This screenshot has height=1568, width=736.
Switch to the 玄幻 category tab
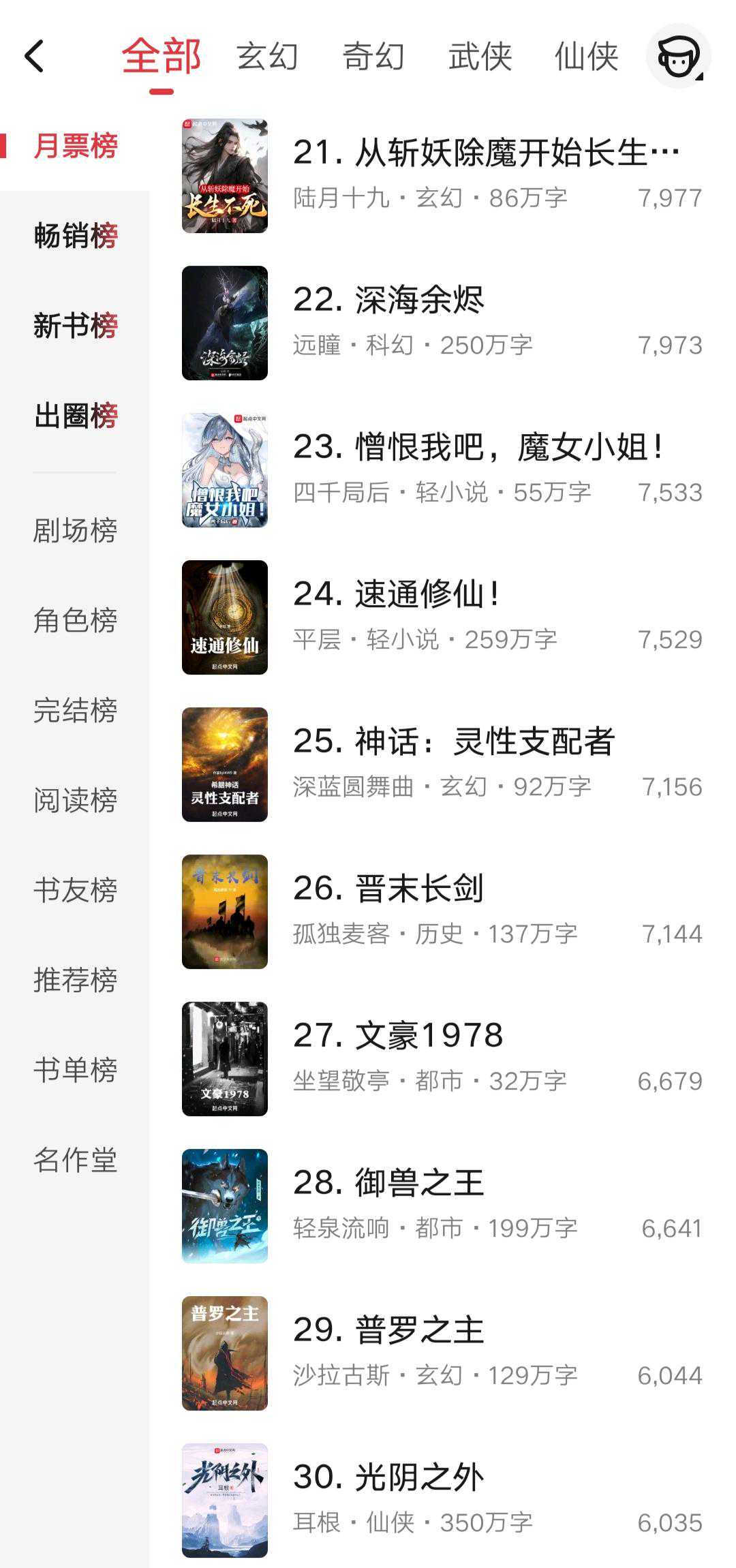267,56
